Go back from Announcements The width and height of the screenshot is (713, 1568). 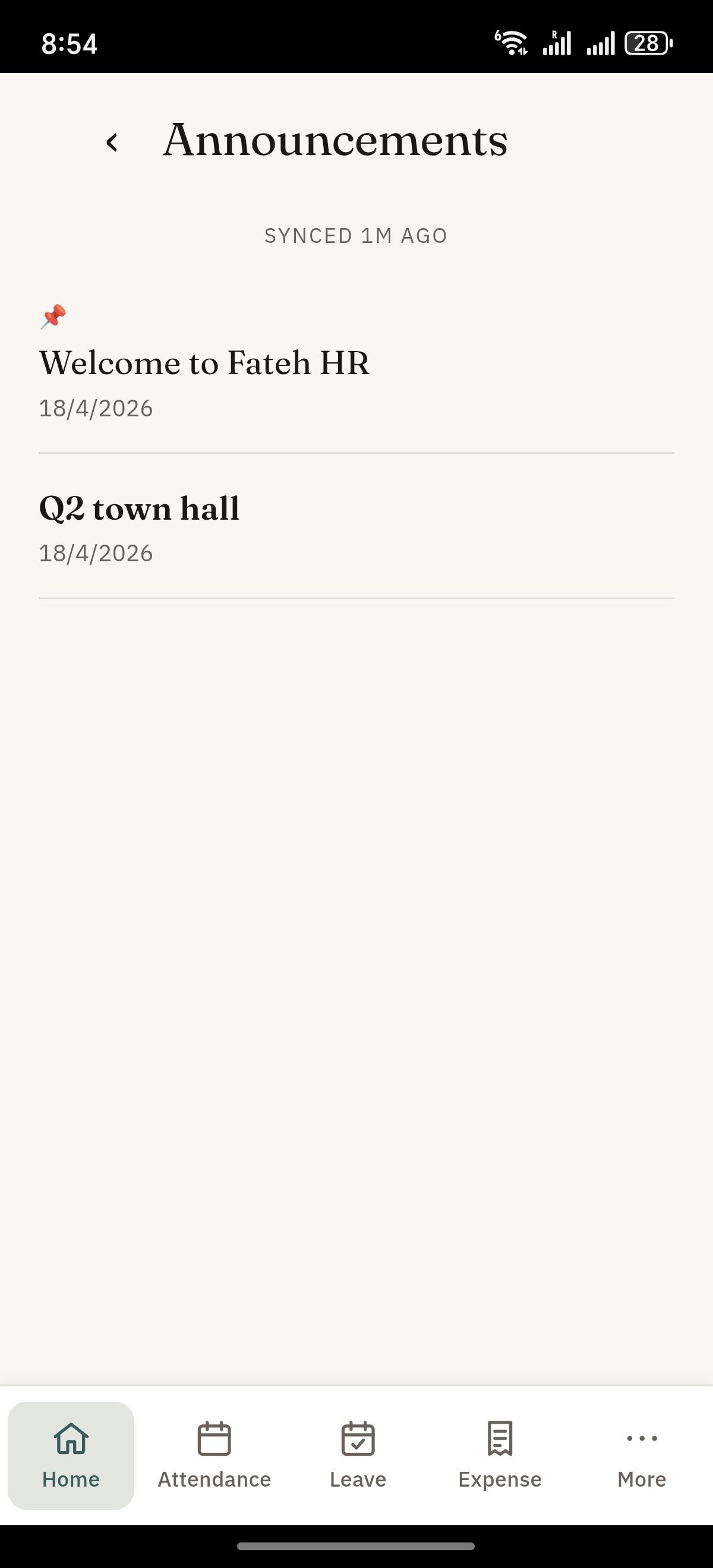point(112,143)
